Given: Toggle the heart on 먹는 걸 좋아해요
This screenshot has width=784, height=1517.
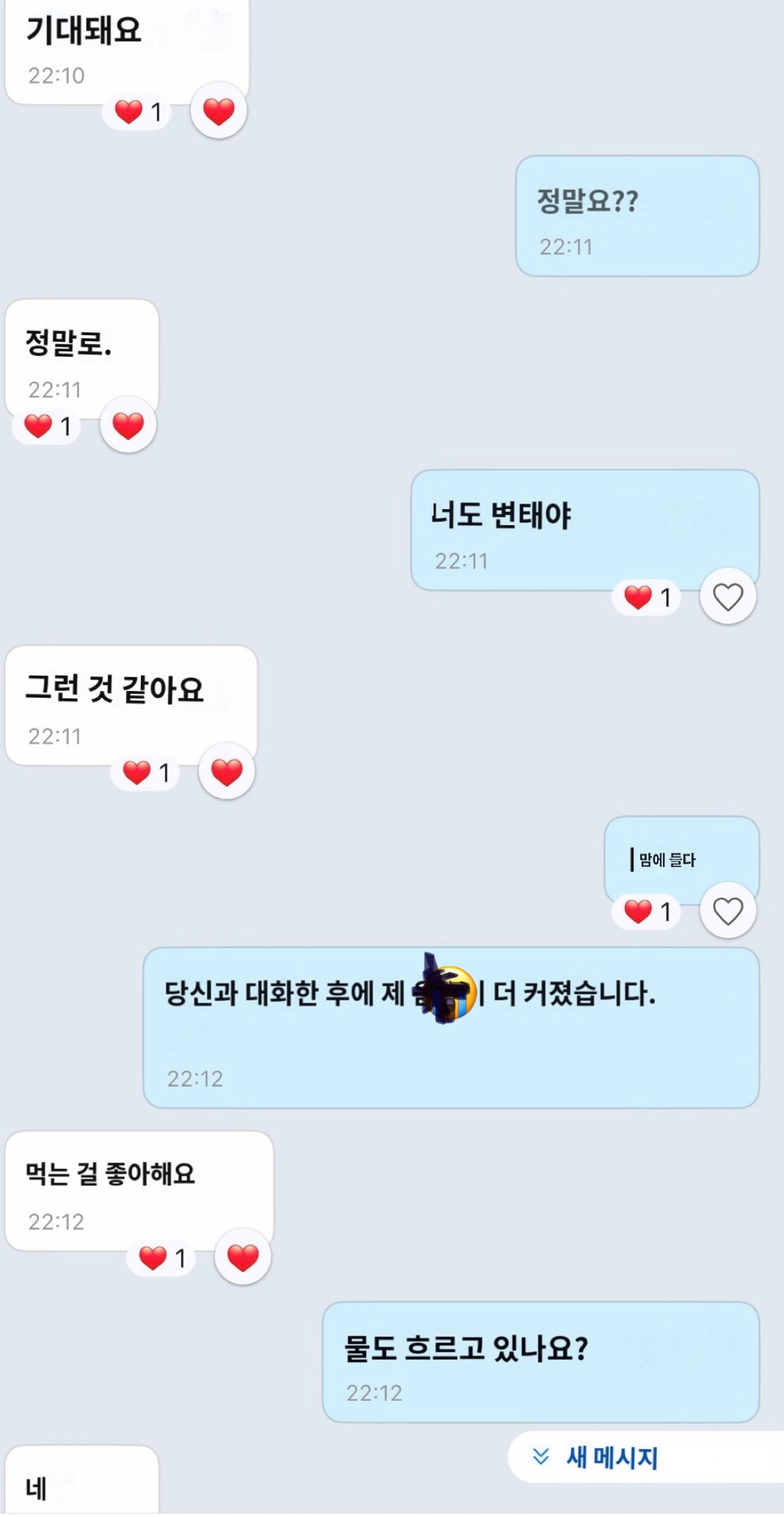Looking at the screenshot, I should click(242, 1257).
